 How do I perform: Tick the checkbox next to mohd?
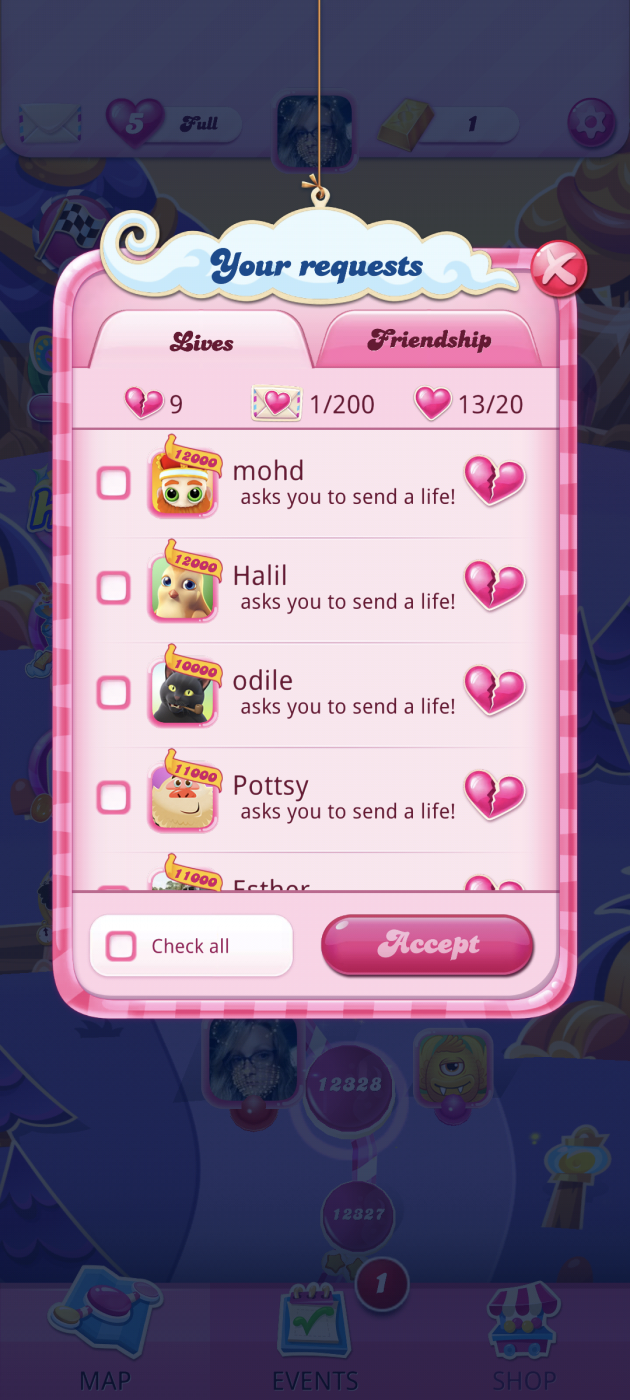pos(113,484)
